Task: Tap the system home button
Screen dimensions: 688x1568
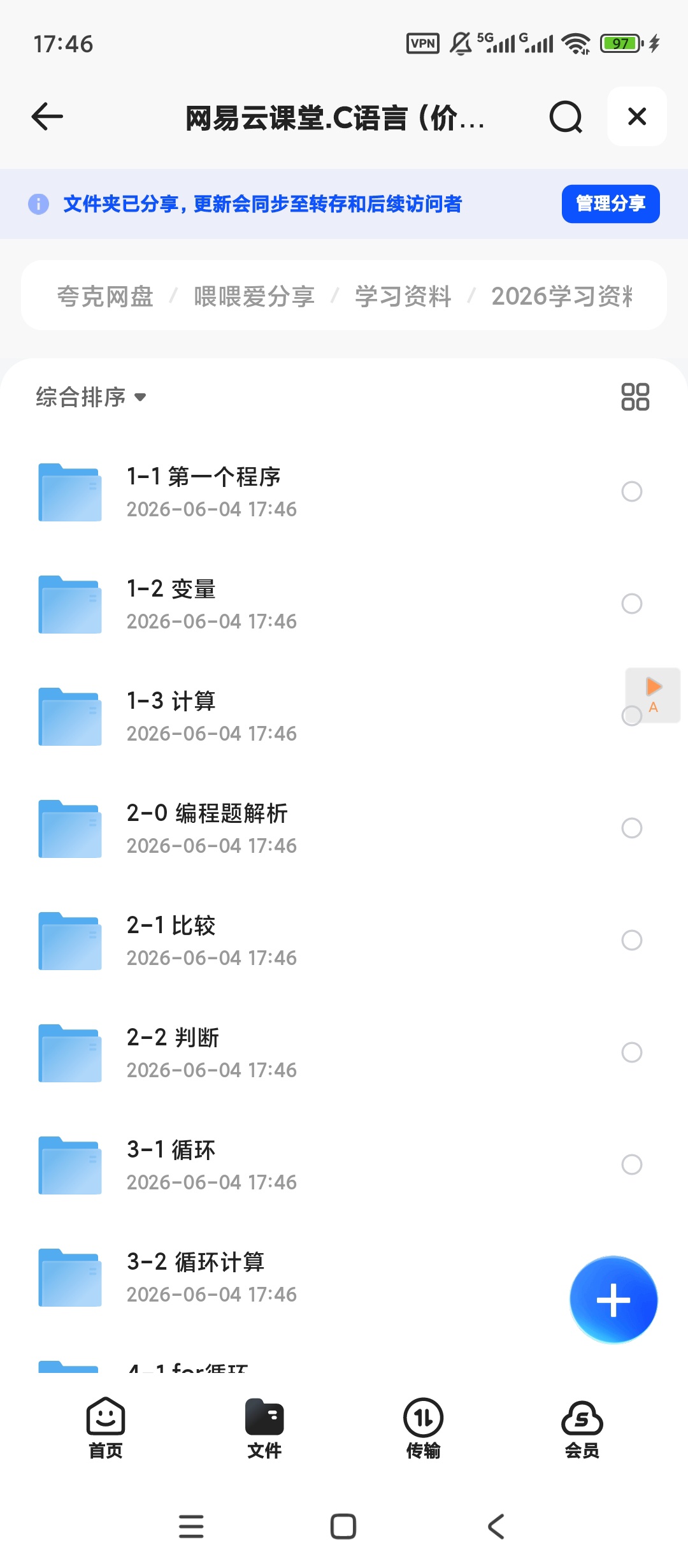Action: pos(343,1527)
